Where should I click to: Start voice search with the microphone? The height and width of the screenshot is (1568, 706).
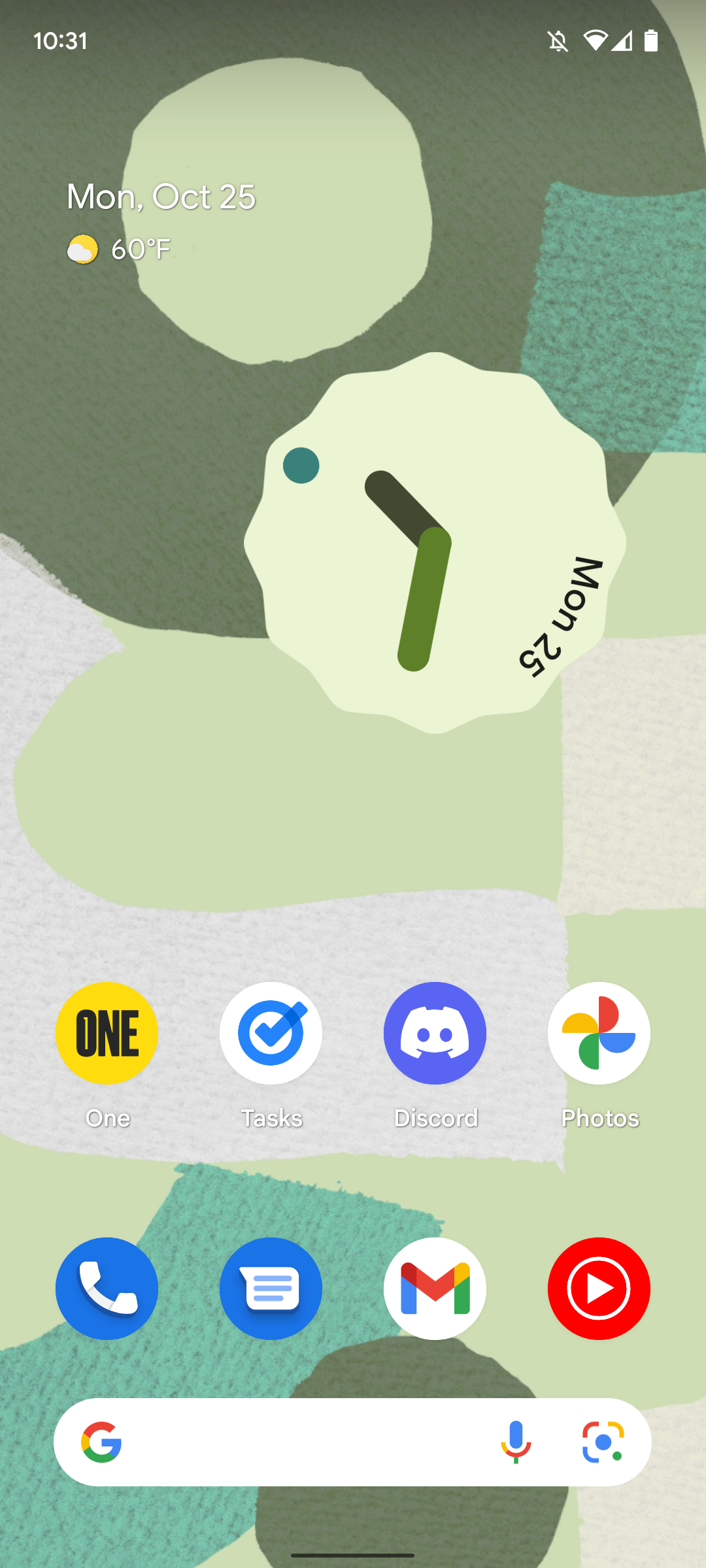tap(516, 1442)
